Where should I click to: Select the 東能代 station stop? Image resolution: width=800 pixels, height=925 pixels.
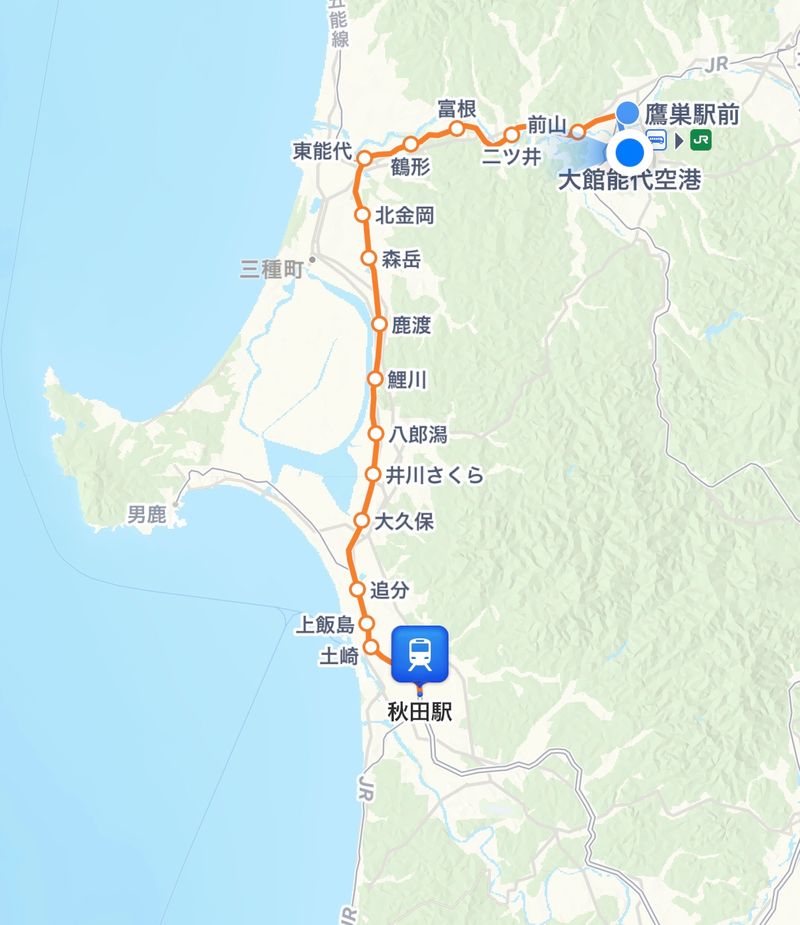pyautogui.click(x=365, y=158)
